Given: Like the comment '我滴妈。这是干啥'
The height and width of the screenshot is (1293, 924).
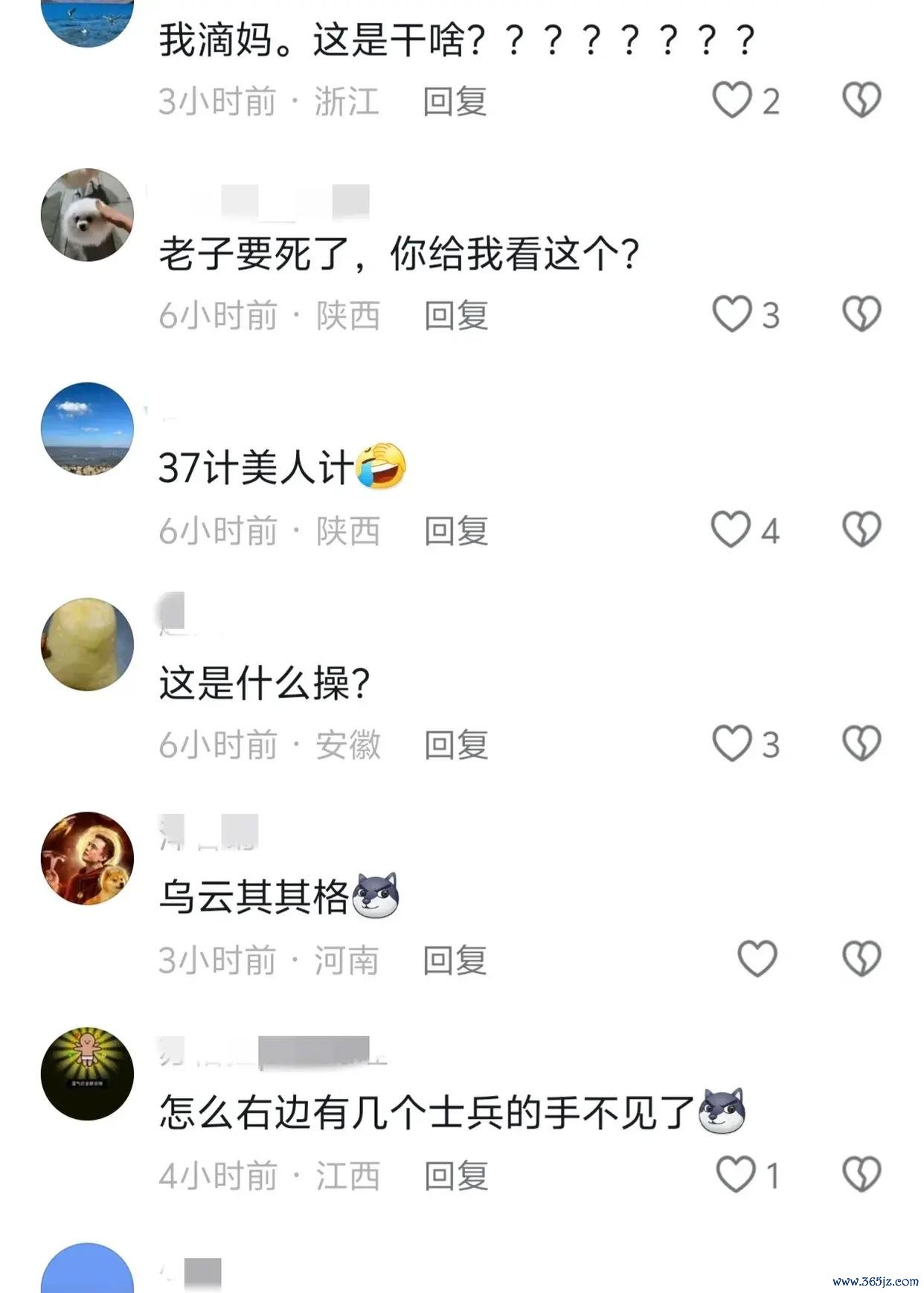Looking at the screenshot, I should (732, 100).
